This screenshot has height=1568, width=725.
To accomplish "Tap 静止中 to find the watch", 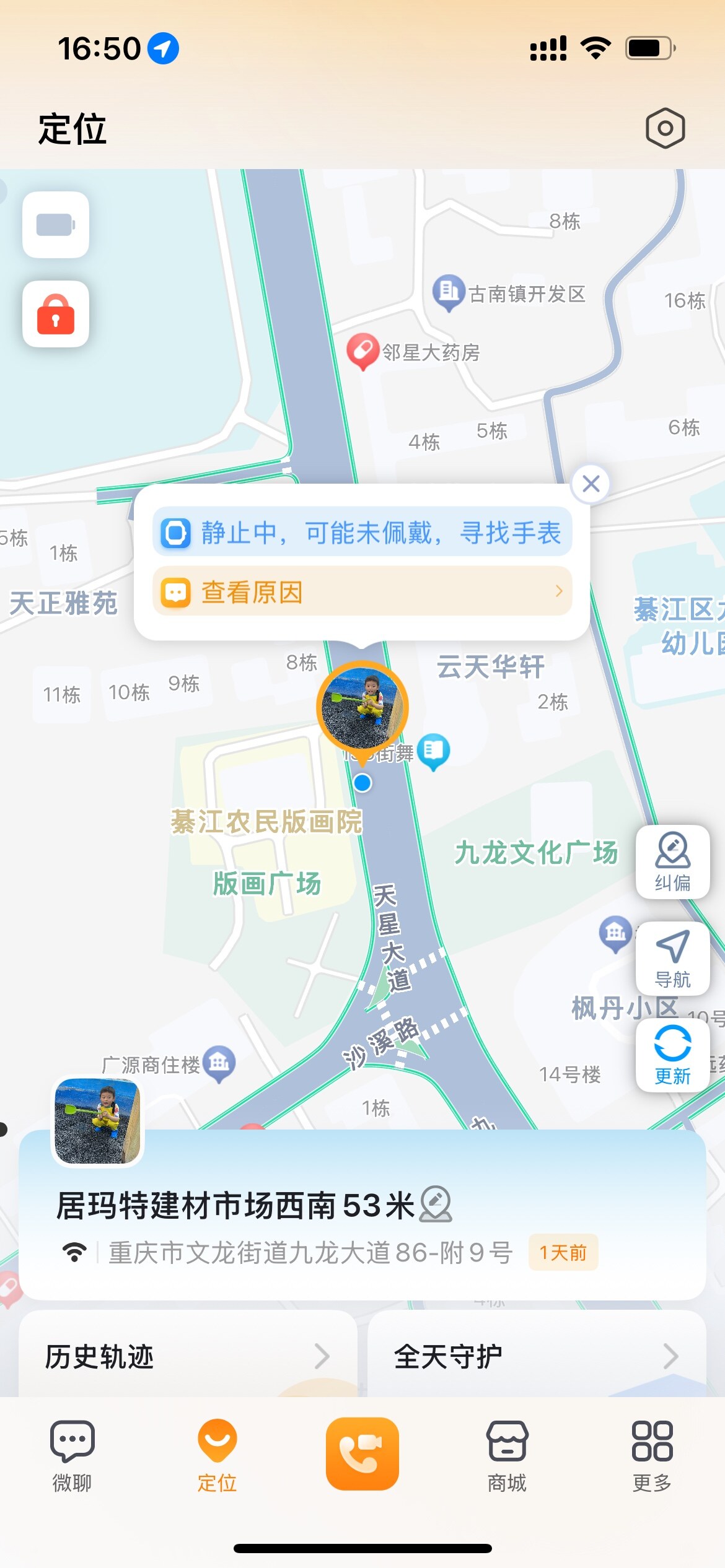I will [x=362, y=533].
